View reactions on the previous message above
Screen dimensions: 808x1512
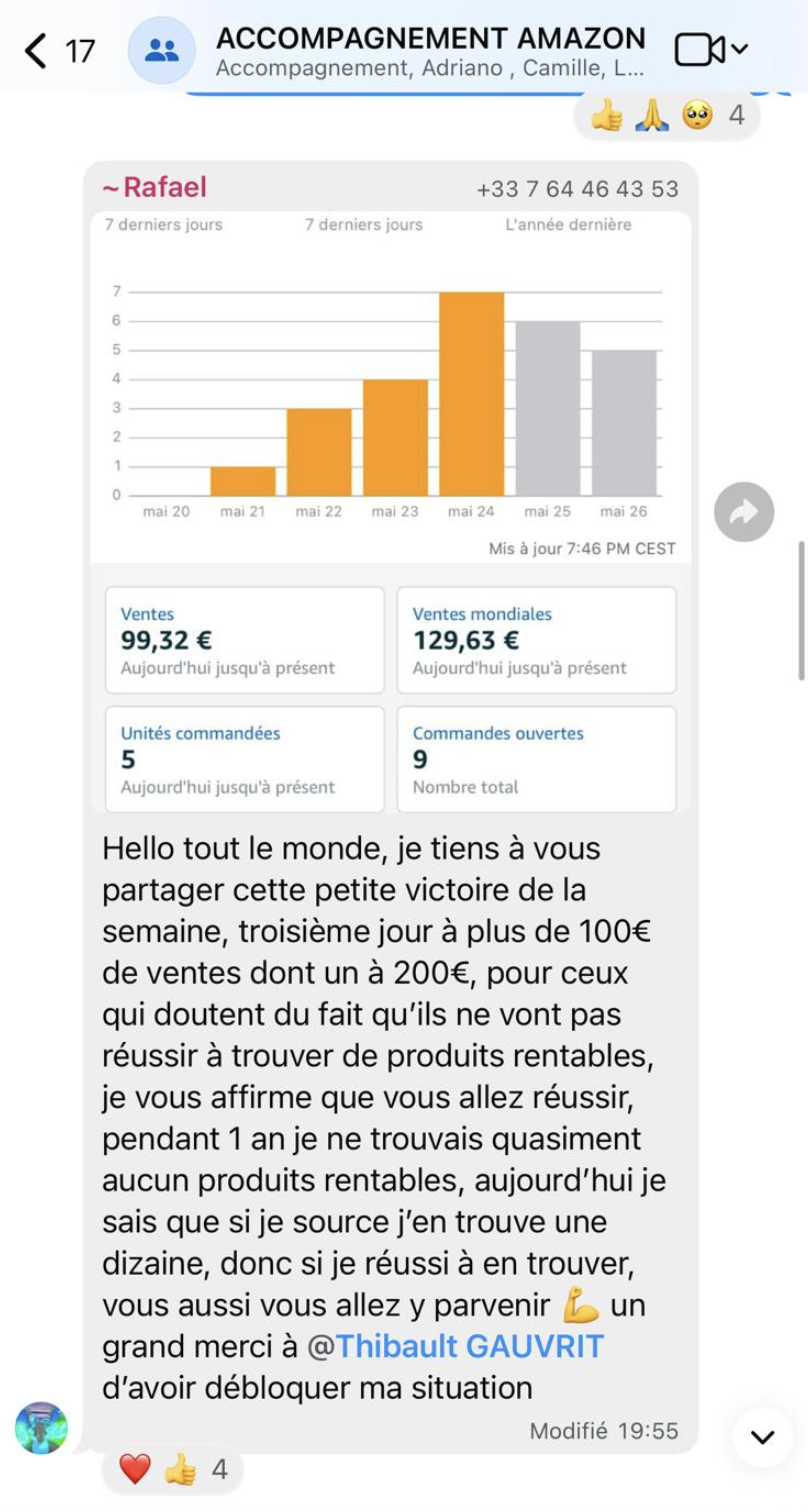coord(667,116)
